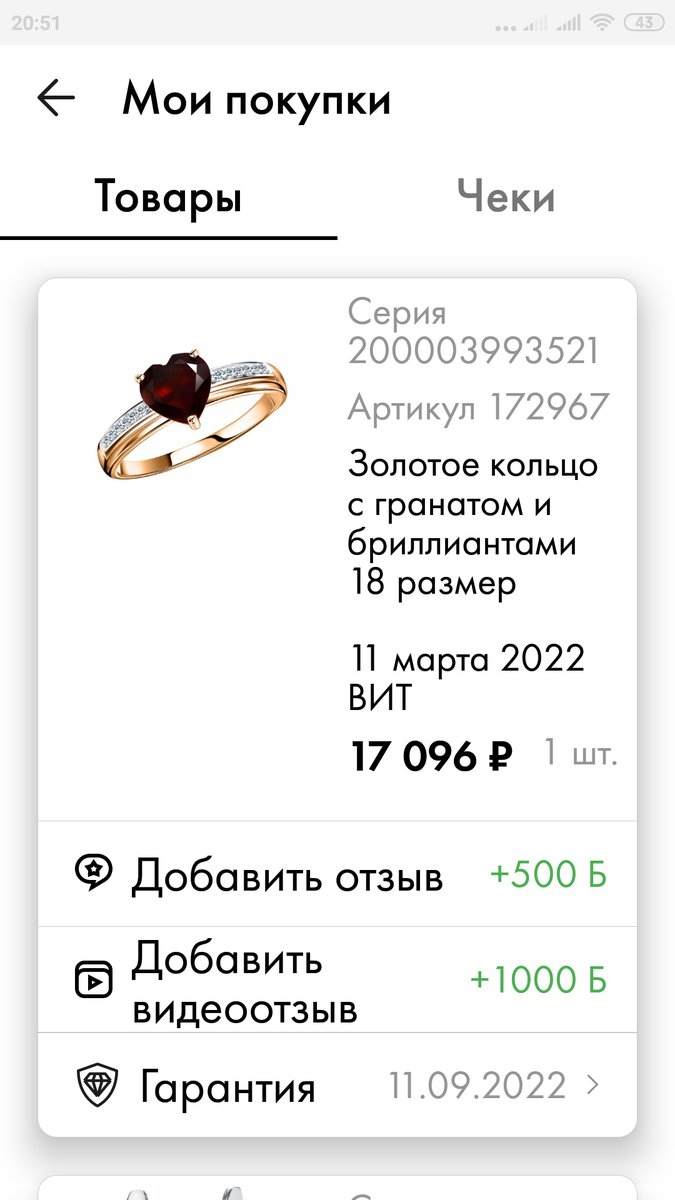The image size is (675, 1200).
Task: Select the Товары tab
Action: (168, 196)
